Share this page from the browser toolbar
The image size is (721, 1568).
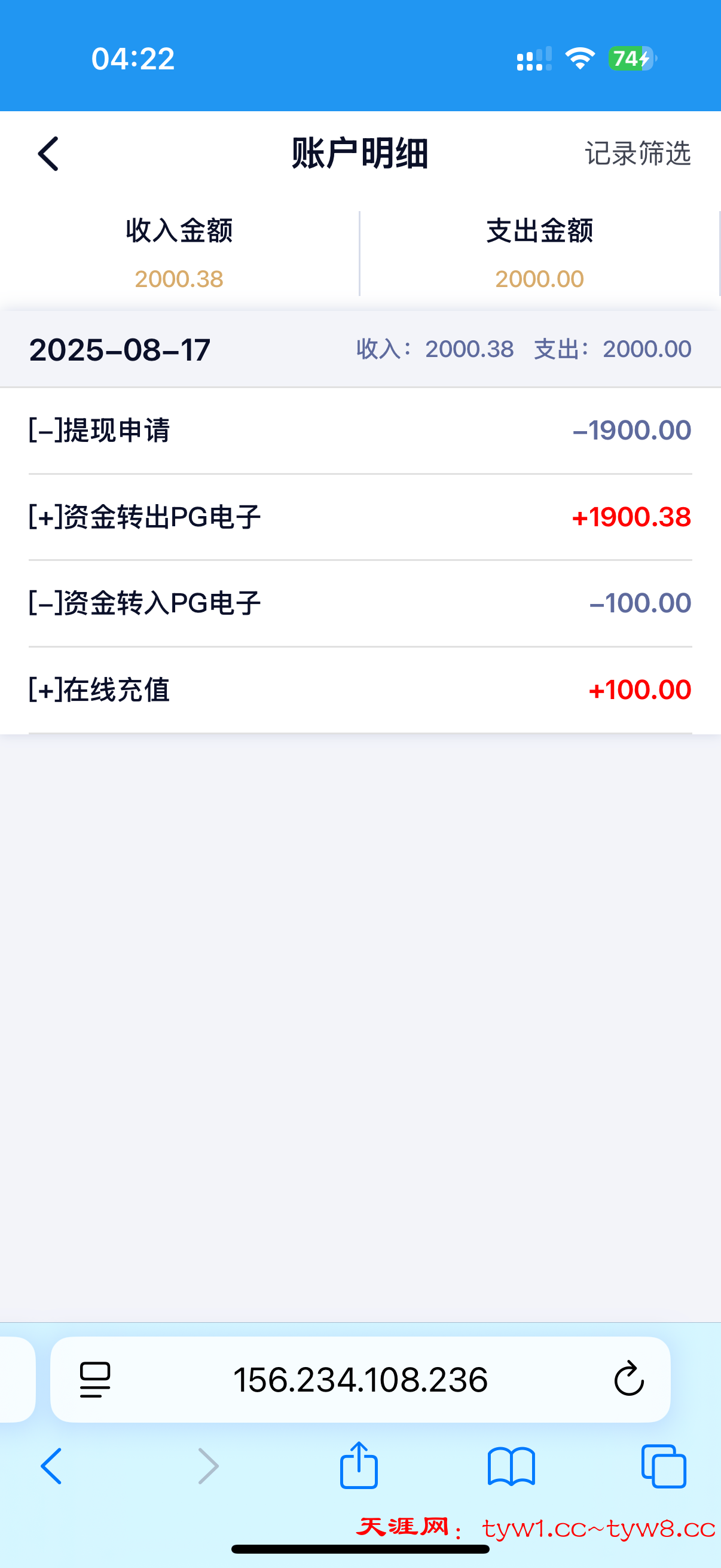[x=359, y=1466]
